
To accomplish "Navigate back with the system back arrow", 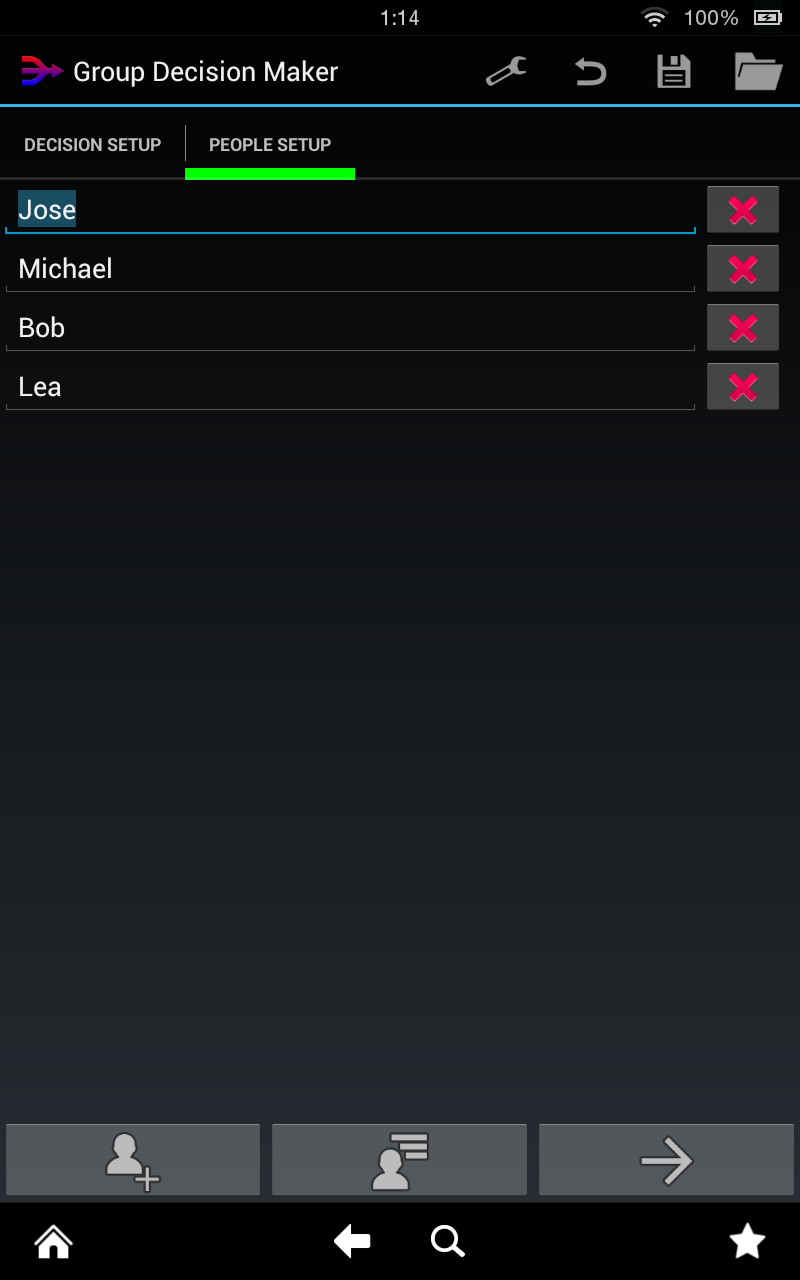I will point(352,1242).
